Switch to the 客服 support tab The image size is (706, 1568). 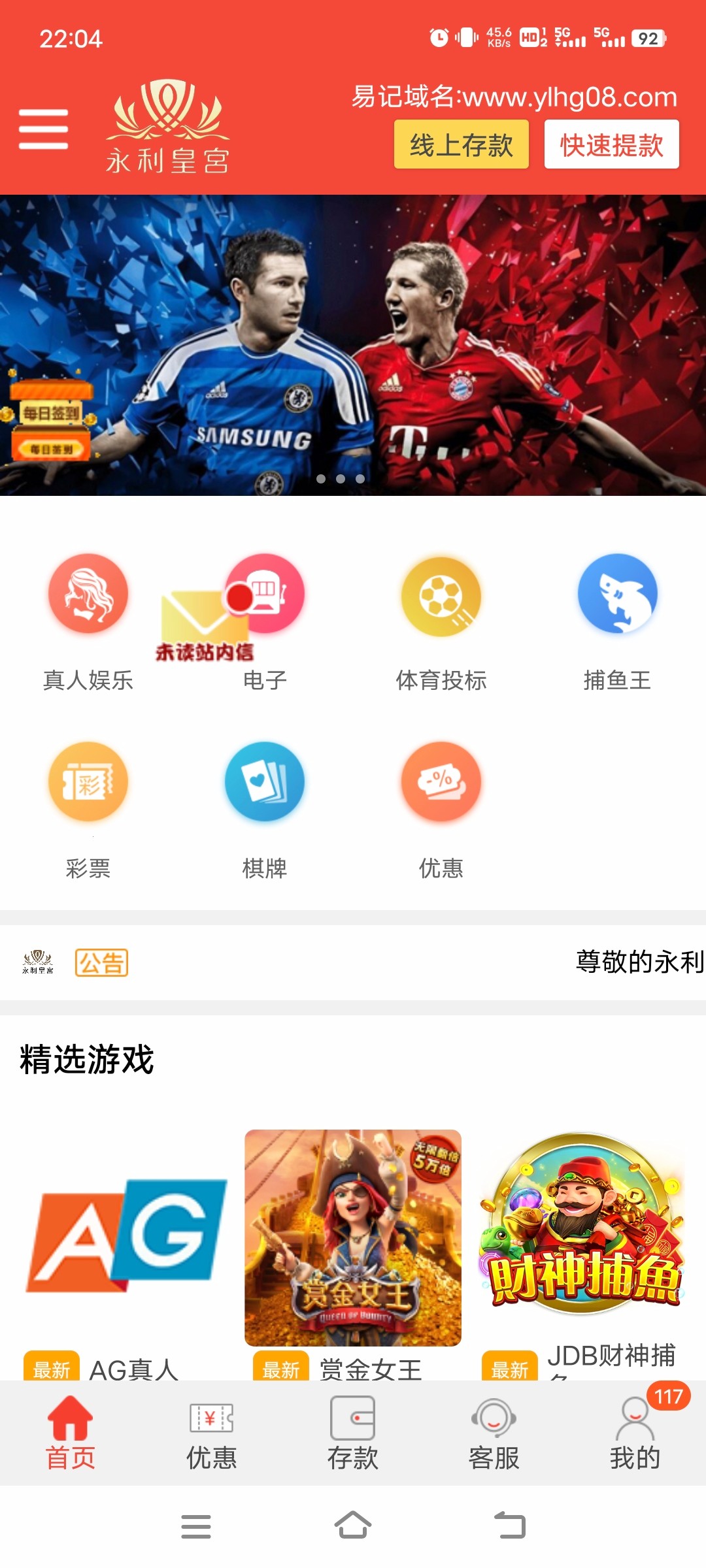[494, 1432]
